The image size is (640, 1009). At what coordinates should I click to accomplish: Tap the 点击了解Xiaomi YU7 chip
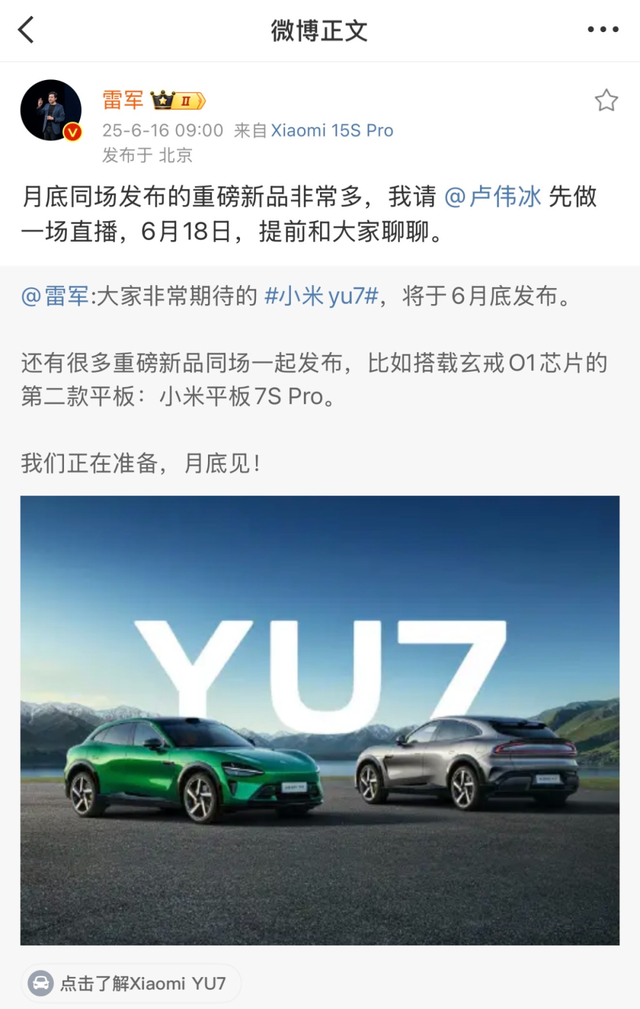click(x=131, y=983)
